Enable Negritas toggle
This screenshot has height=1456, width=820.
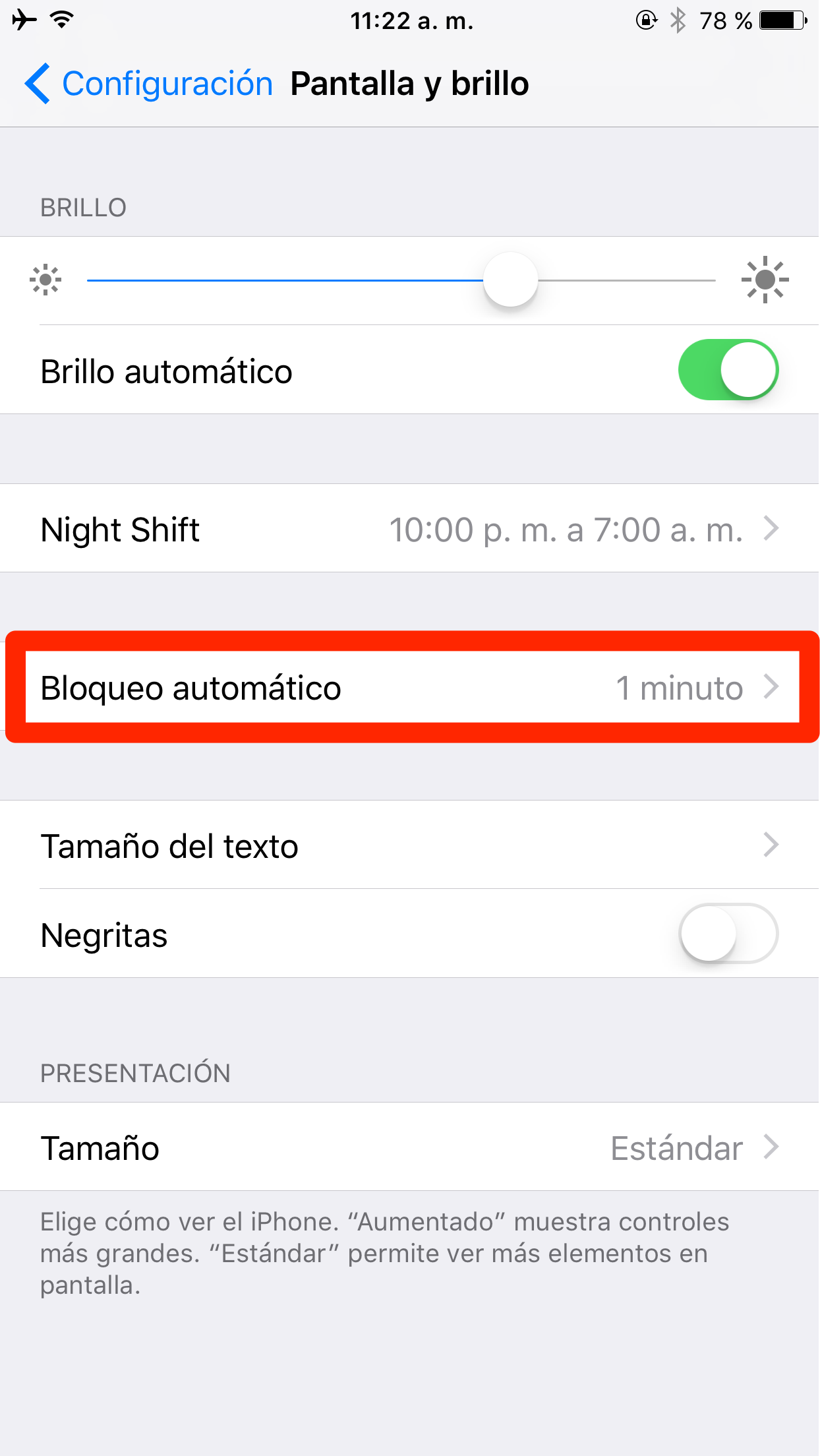[x=728, y=934]
